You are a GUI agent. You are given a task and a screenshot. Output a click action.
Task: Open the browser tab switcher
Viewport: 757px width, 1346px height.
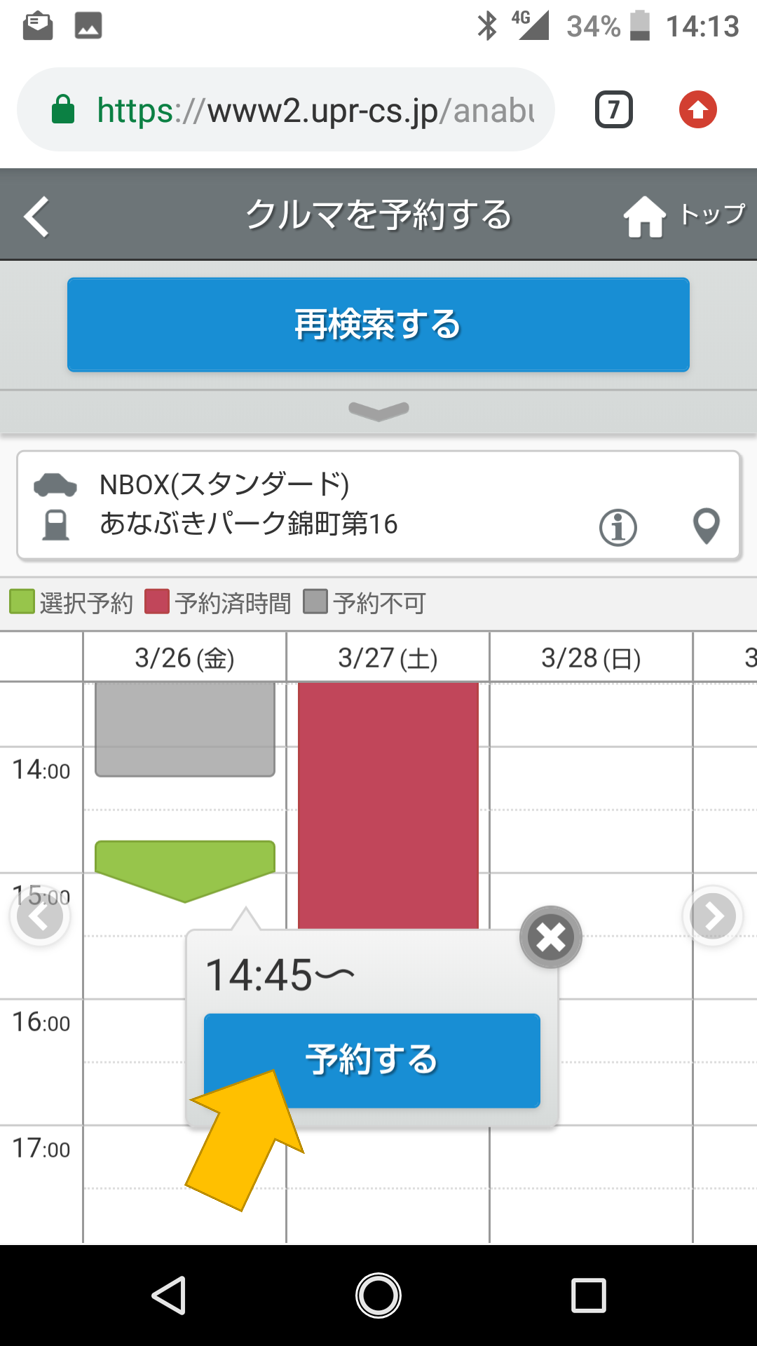tap(613, 110)
